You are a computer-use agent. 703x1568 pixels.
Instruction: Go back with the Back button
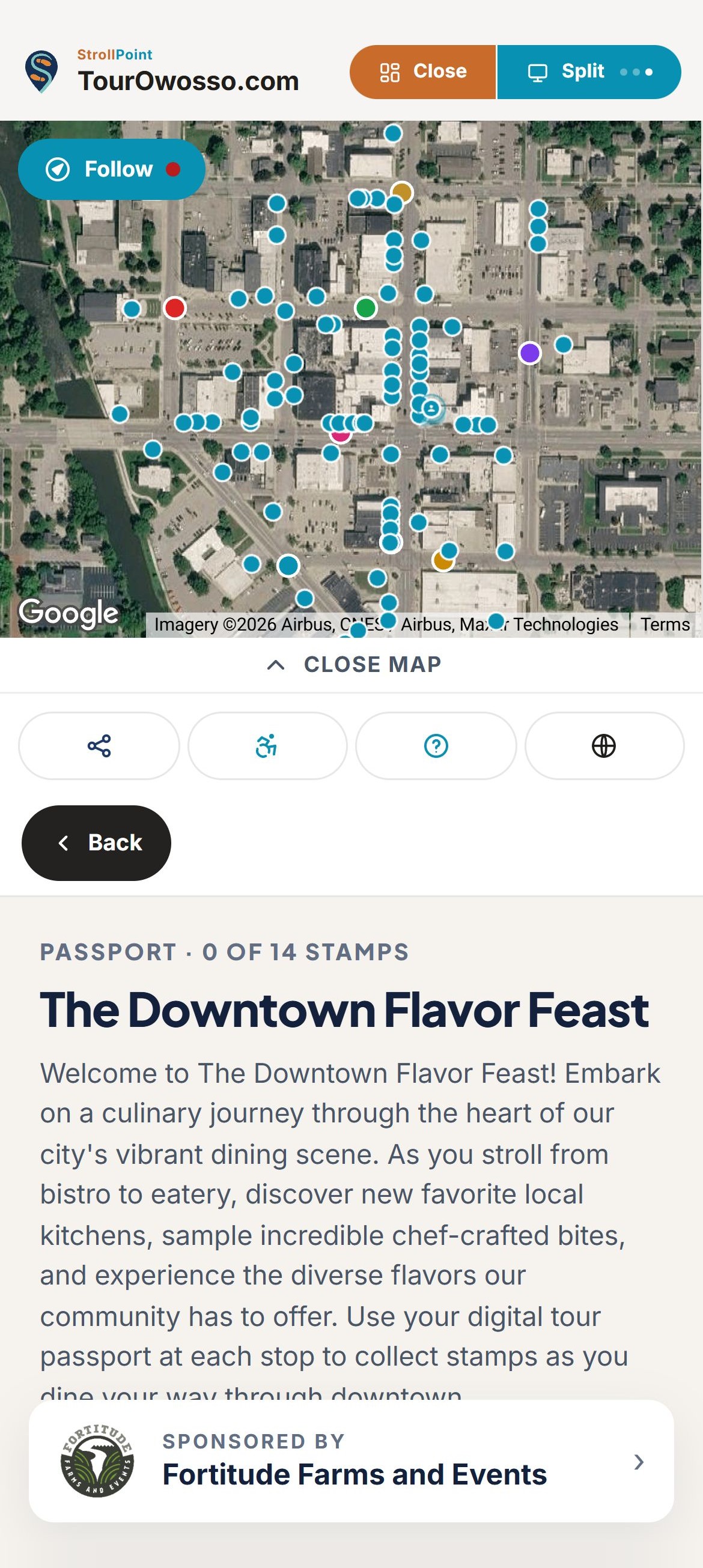coord(96,843)
